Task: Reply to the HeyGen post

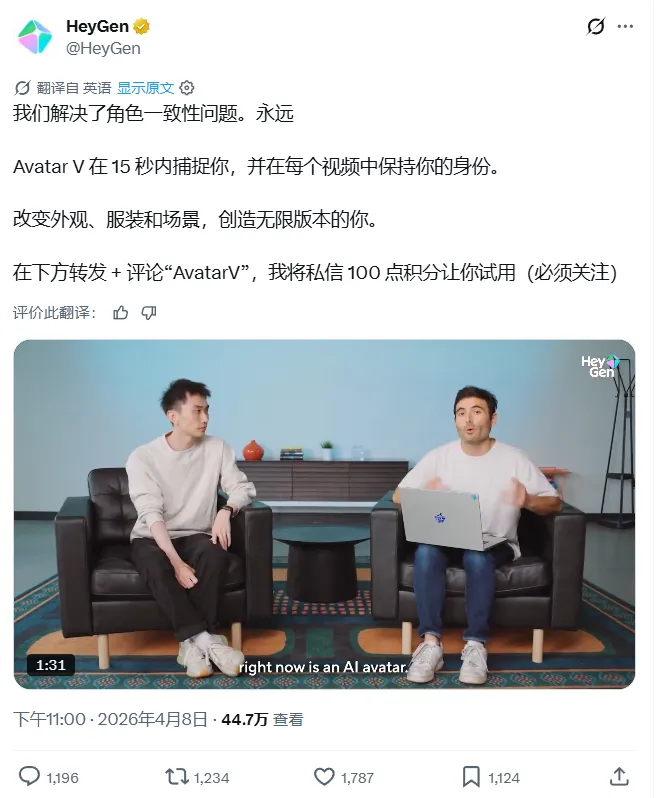Action: pos(31,776)
